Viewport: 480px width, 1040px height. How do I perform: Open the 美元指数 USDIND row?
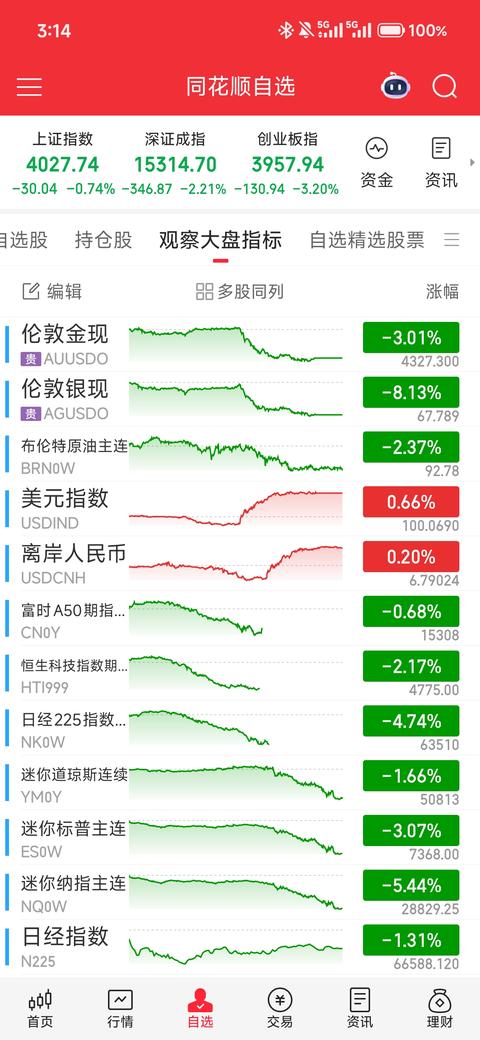click(240, 509)
